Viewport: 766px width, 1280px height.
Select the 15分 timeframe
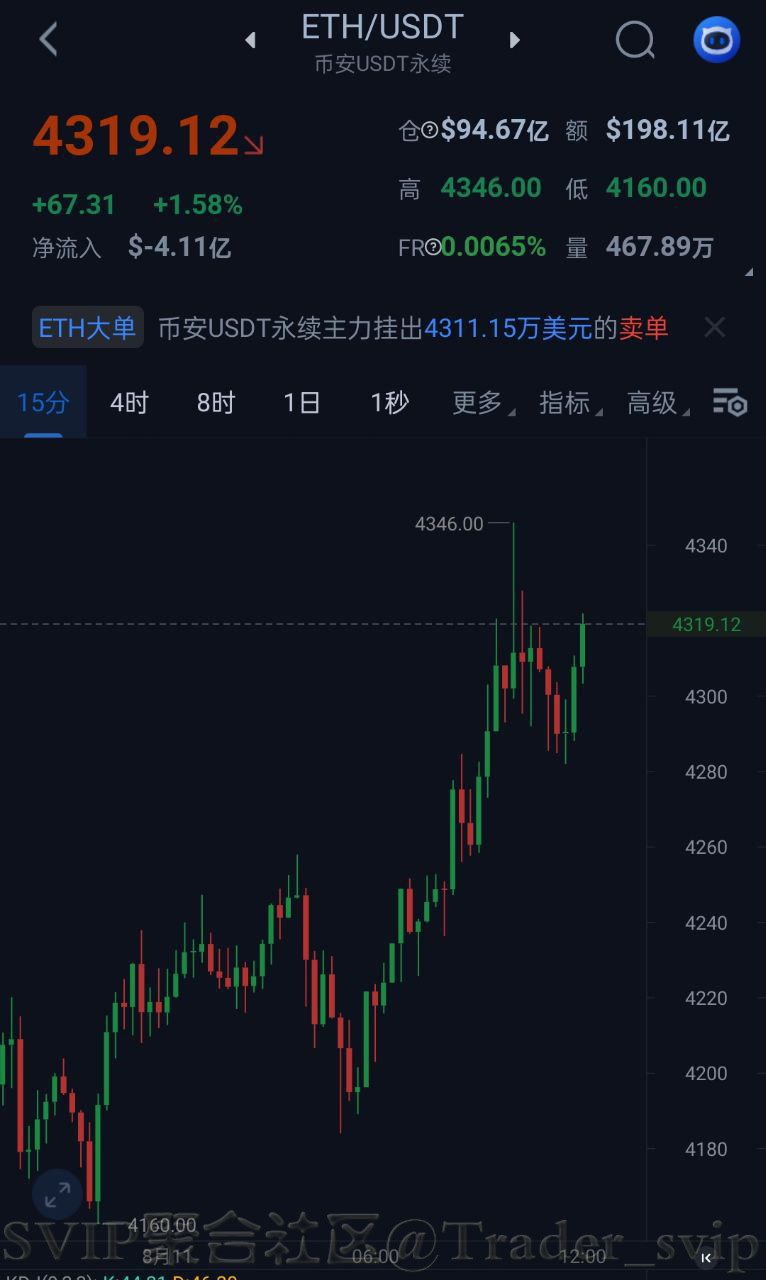pos(43,402)
